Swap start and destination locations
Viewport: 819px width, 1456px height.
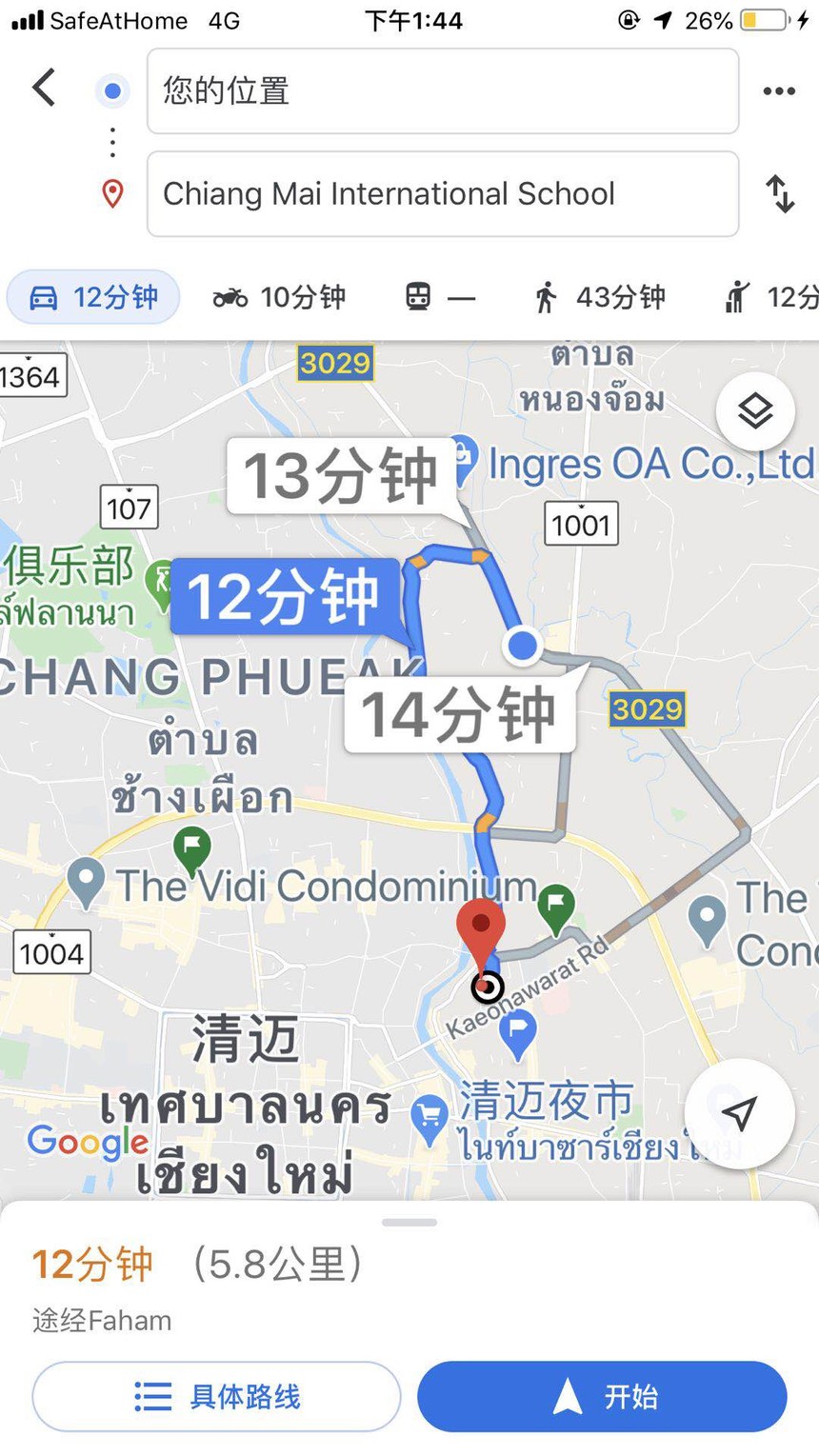(780, 194)
